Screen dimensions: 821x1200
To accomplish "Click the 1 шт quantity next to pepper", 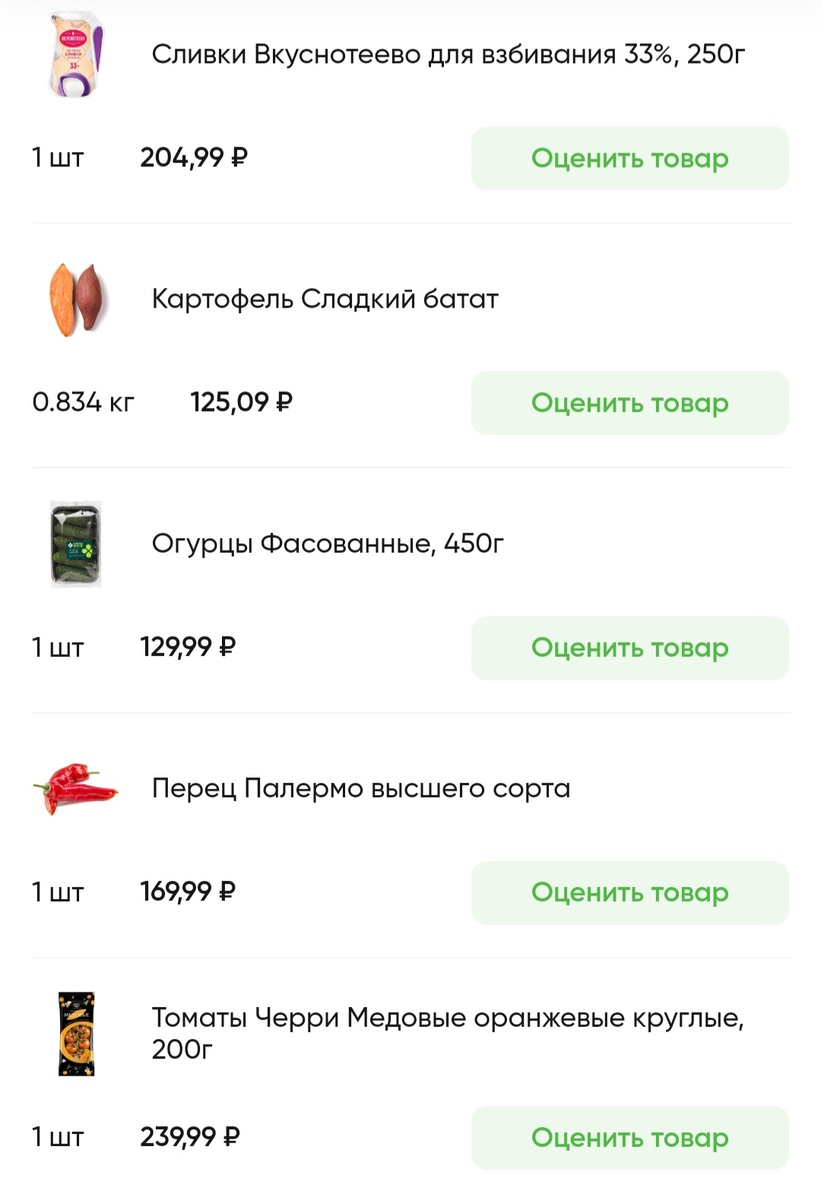I will (58, 892).
